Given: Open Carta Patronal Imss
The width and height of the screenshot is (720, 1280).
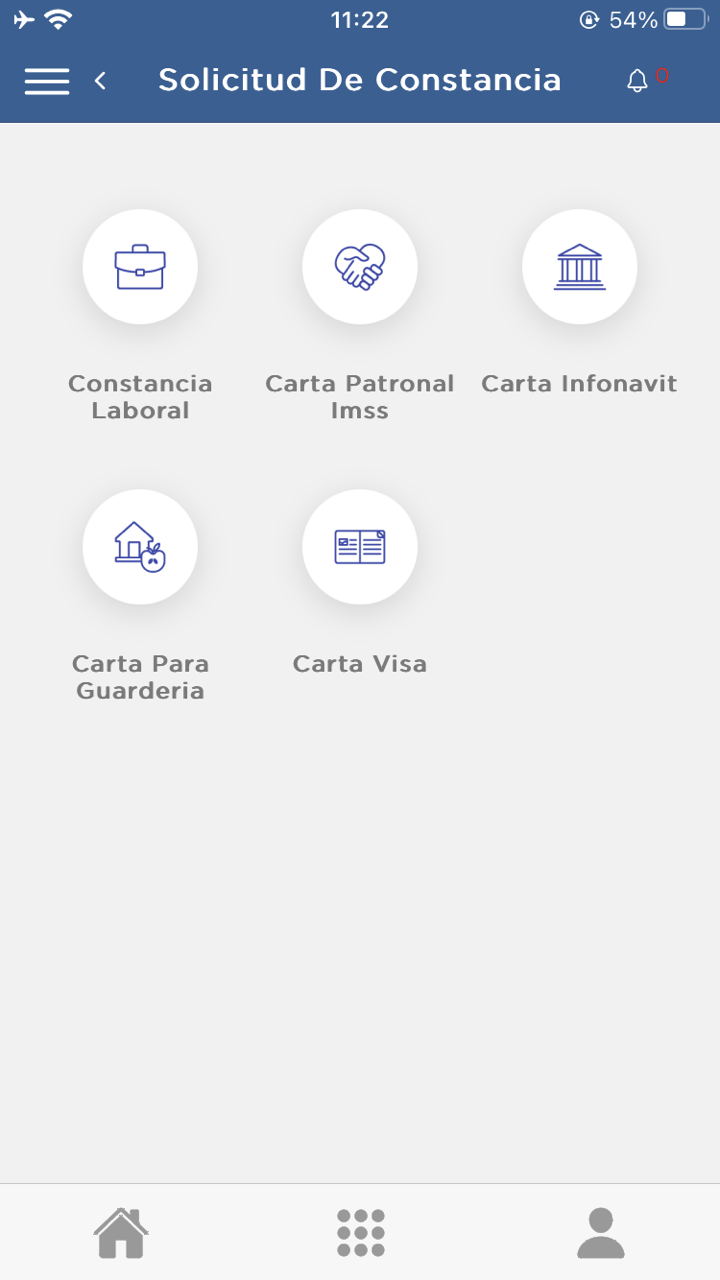Looking at the screenshot, I should coord(360,267).
